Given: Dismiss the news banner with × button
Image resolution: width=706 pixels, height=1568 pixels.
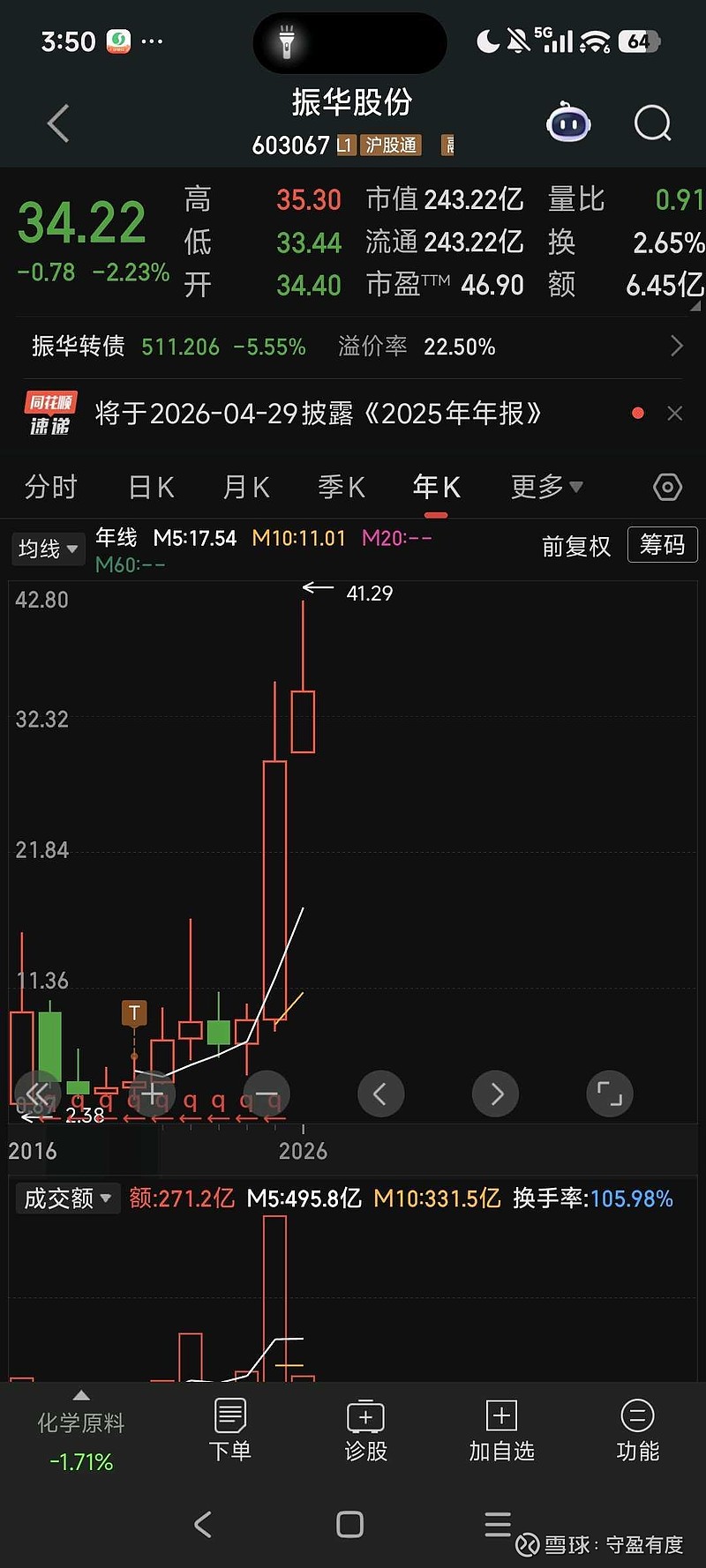Looking at the screenshot, I should click(x=674, y=413).
